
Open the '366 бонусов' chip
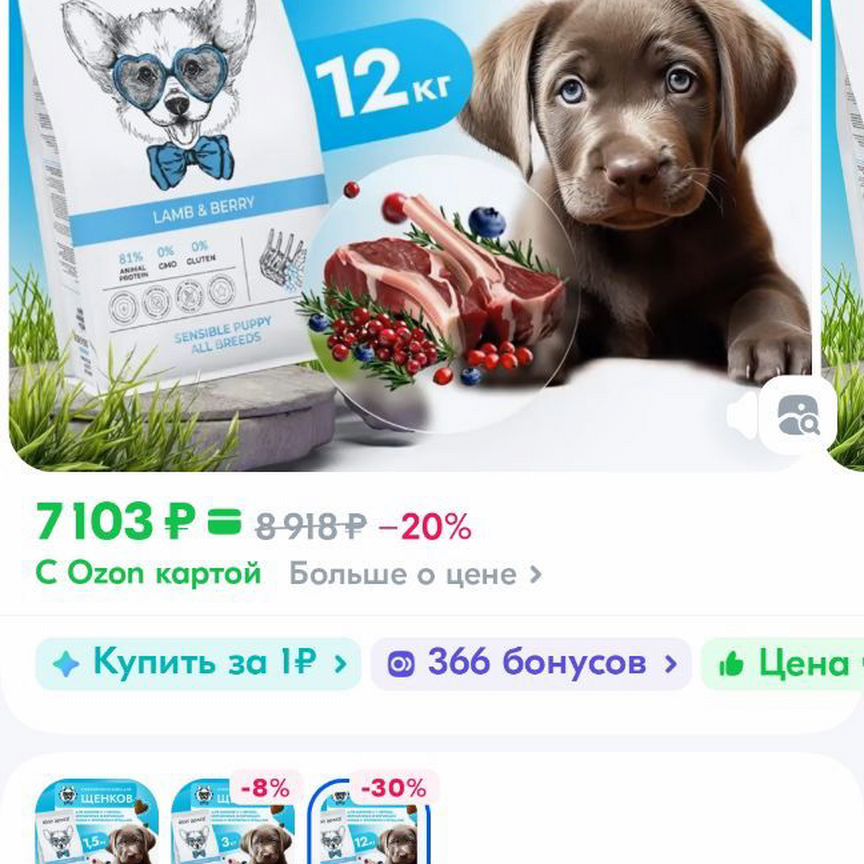pyautogui.click(x=530, y=663)
